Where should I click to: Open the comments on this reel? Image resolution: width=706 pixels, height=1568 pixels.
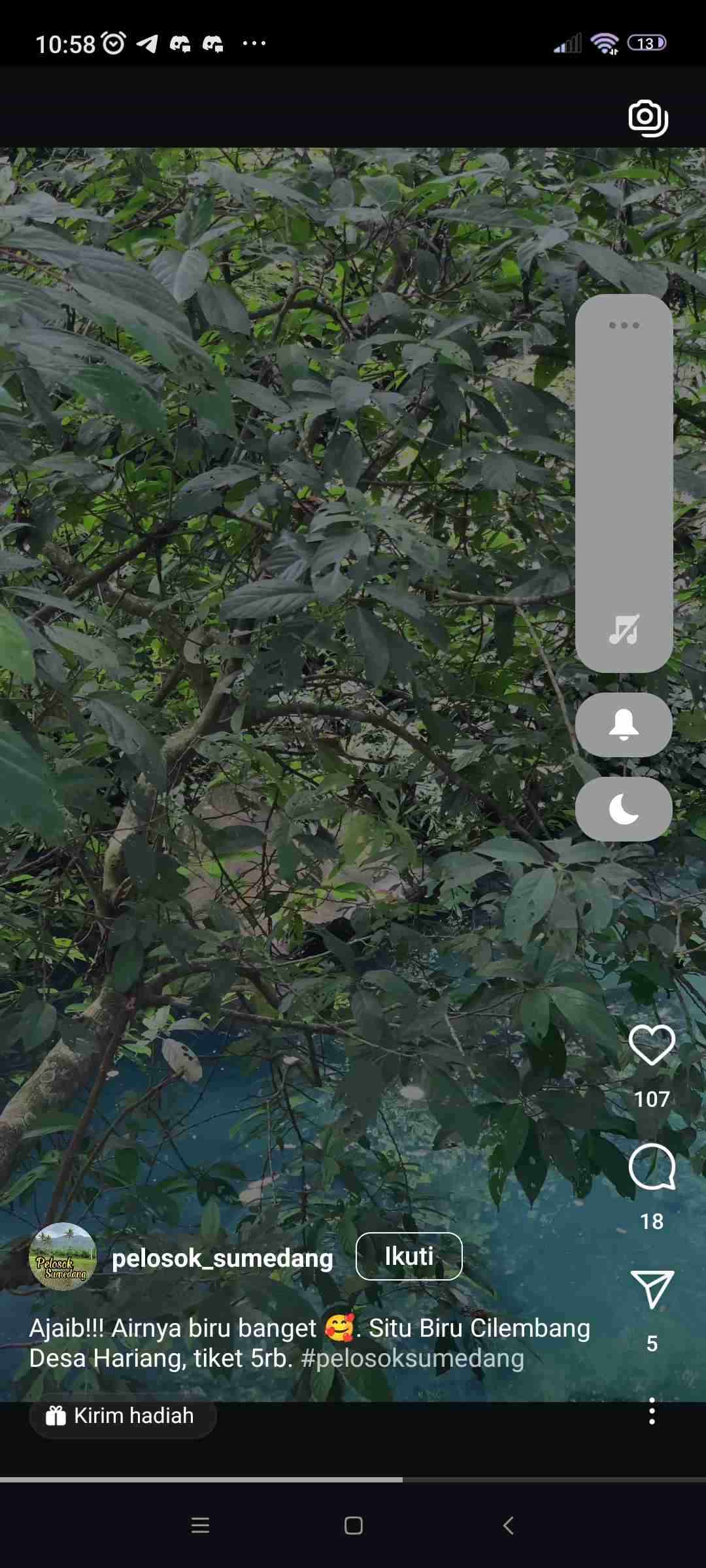coord(652,1168)
